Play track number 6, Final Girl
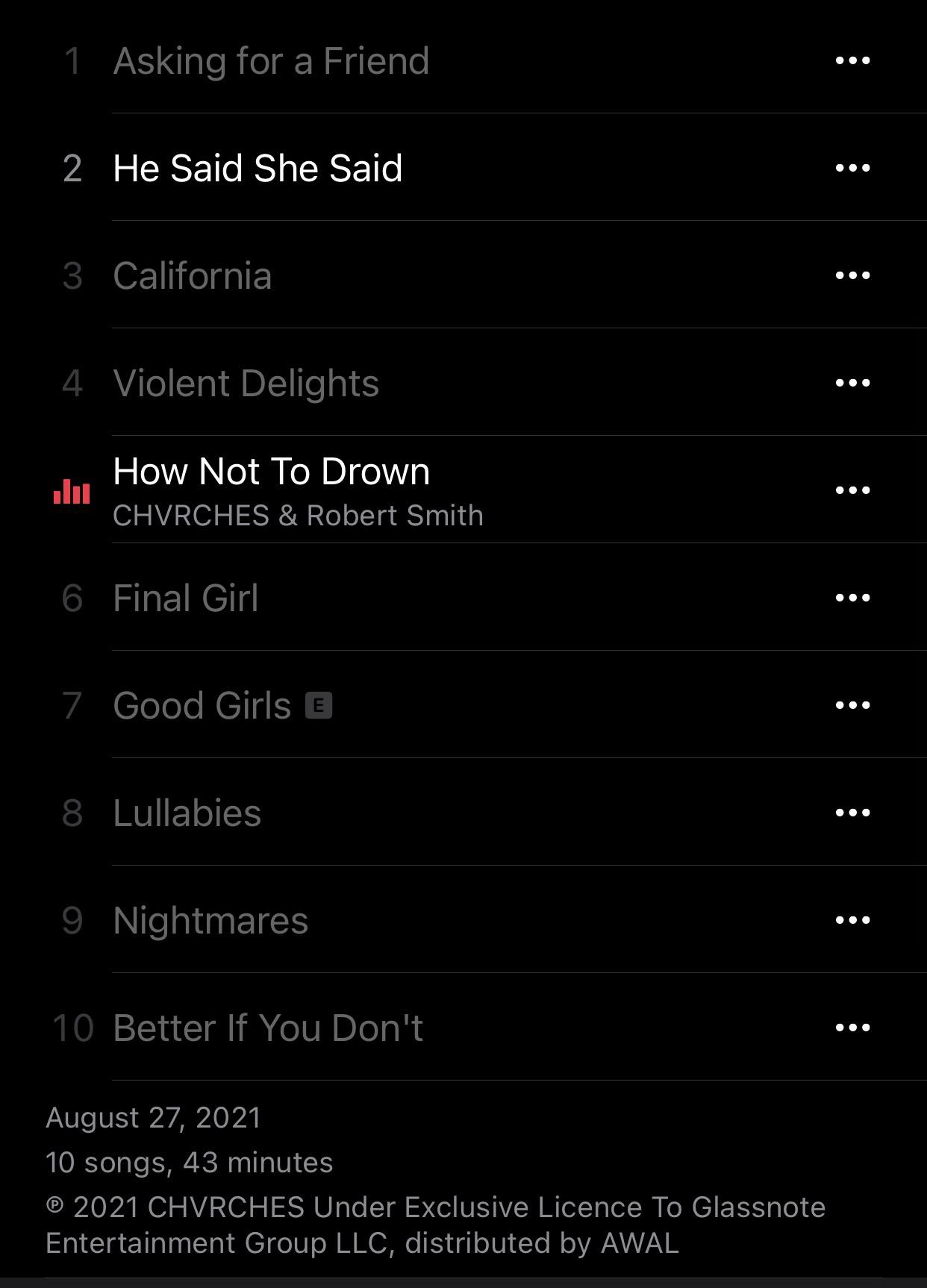 click(185, 597)
